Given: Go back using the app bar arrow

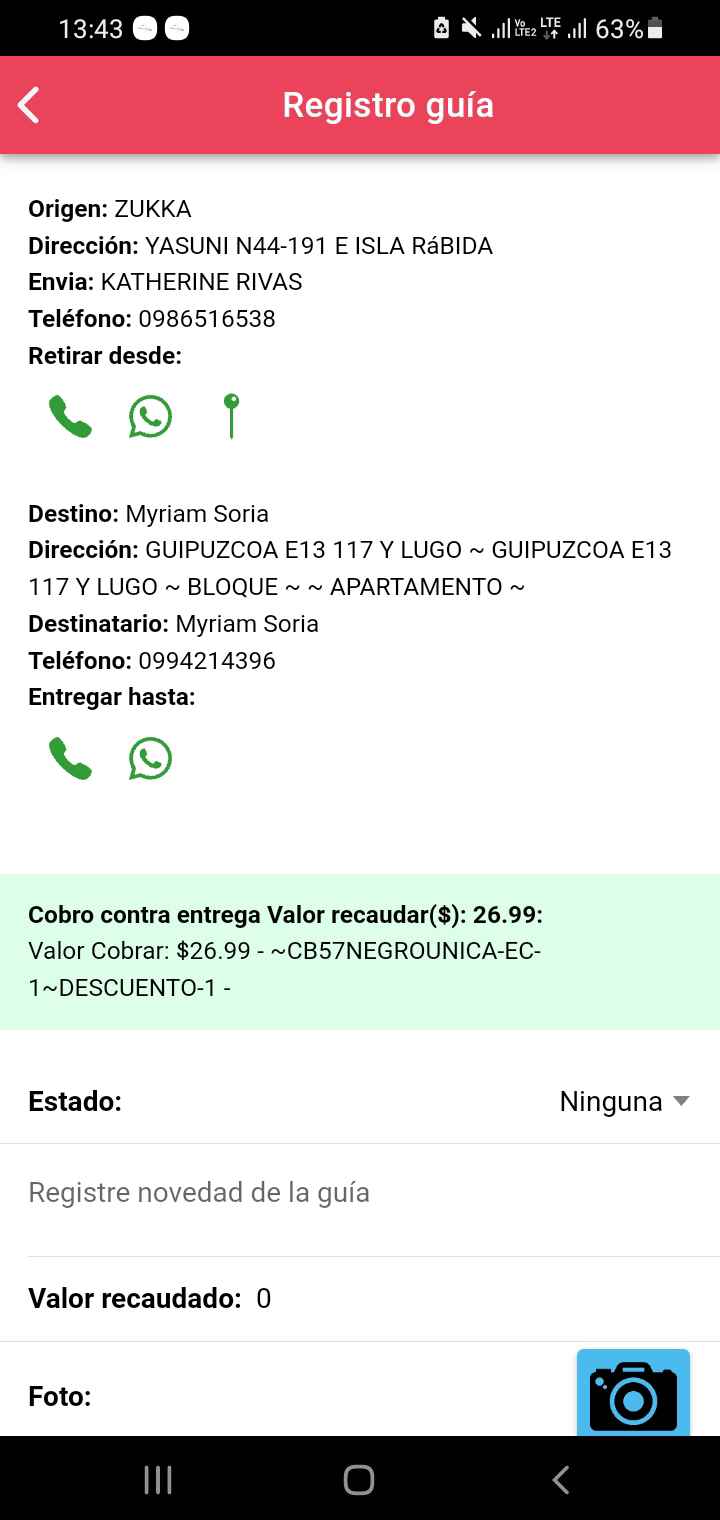Looking at the screenshot, I should 29,105.
